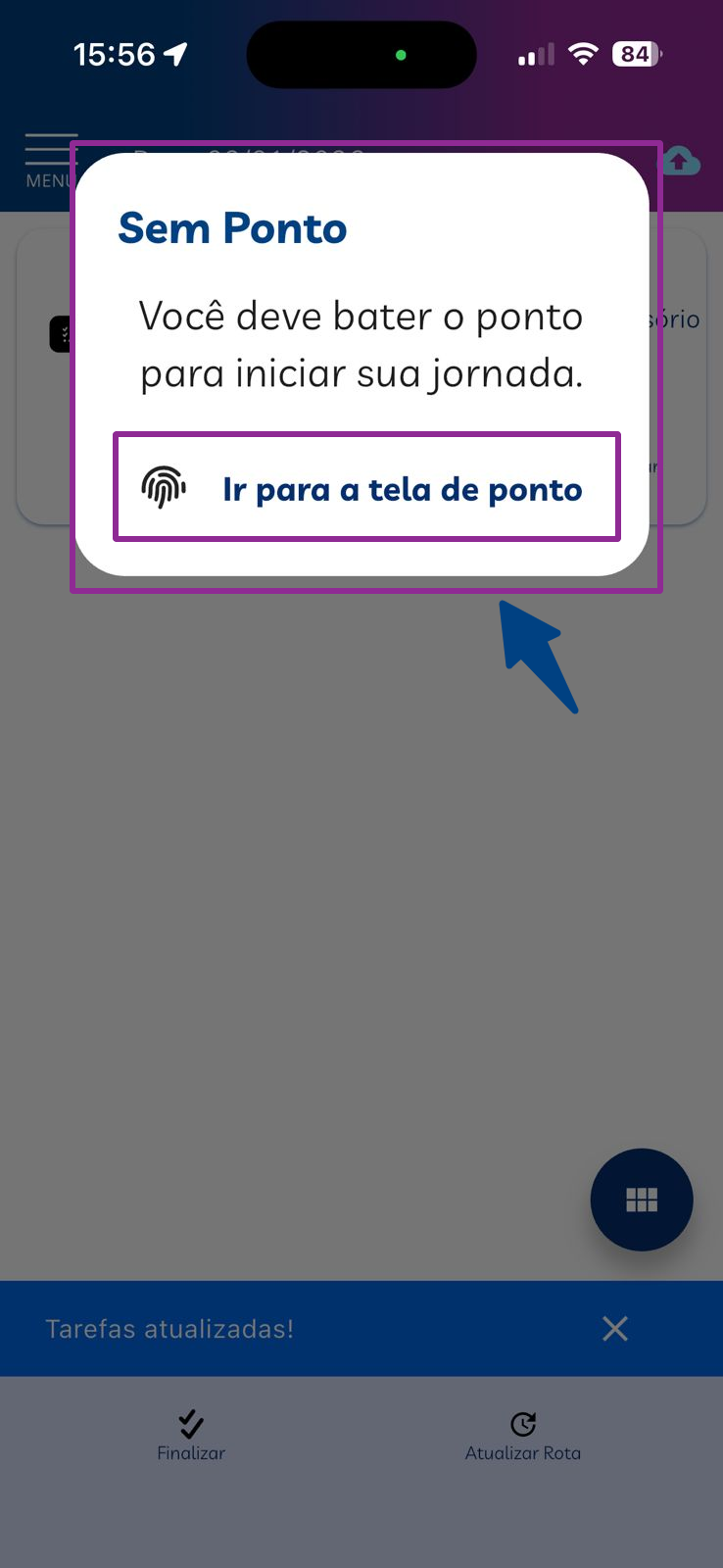Dismiss the Tarefas atualizadas banner
The width and height of the screenshot is (723, 1568).
click(615, 1329)
